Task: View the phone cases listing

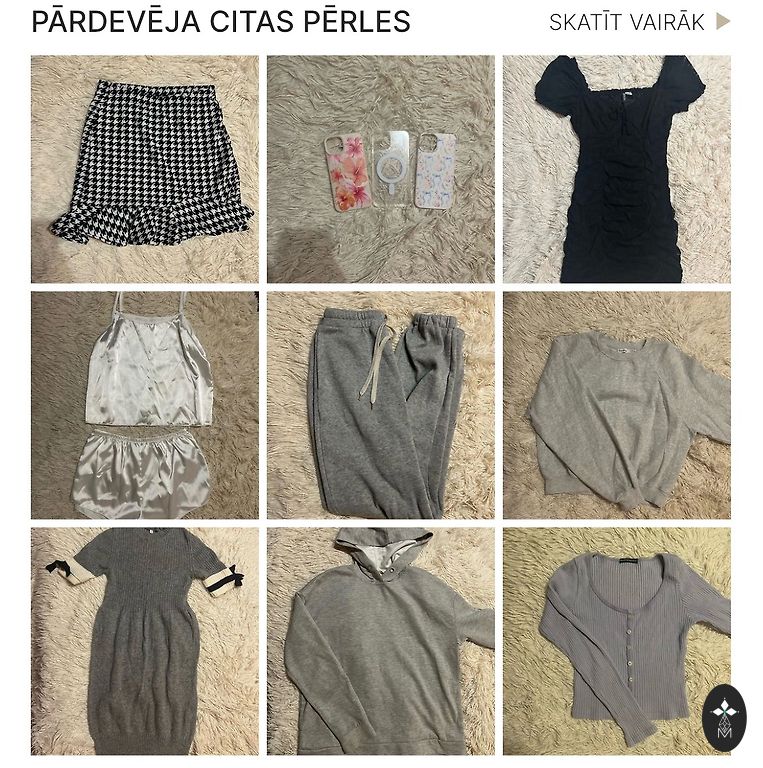Action: 380,169
